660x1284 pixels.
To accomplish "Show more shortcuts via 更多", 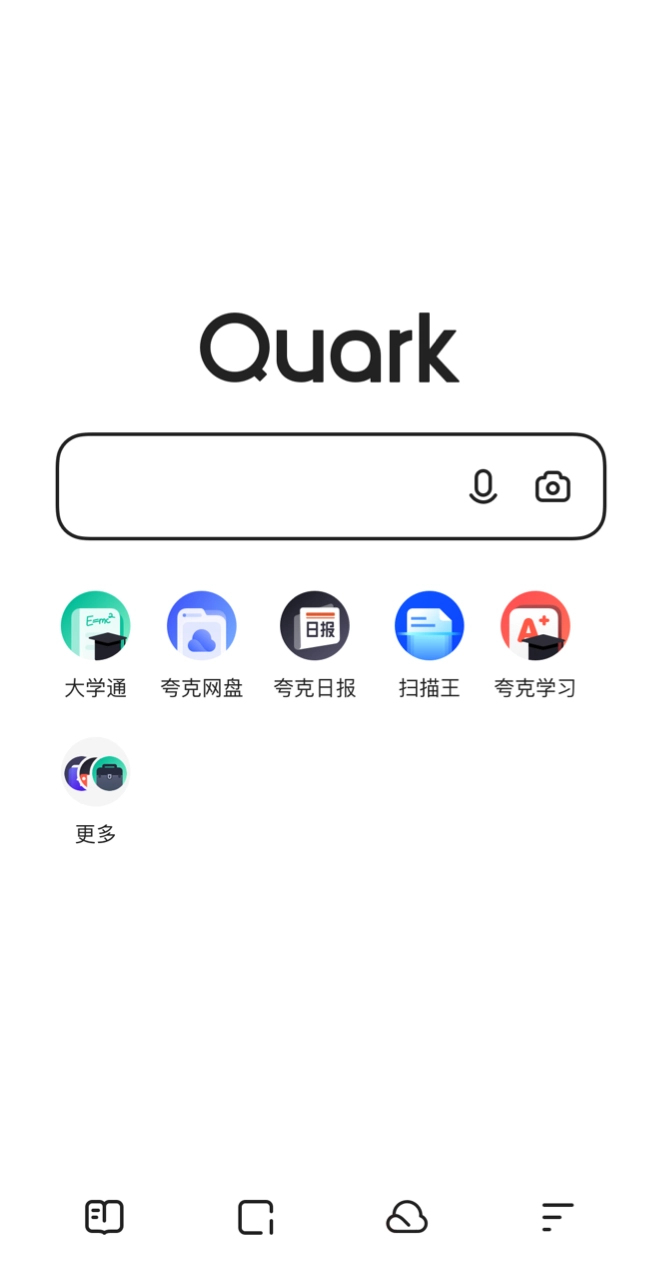I will click(x=96, y=772).
